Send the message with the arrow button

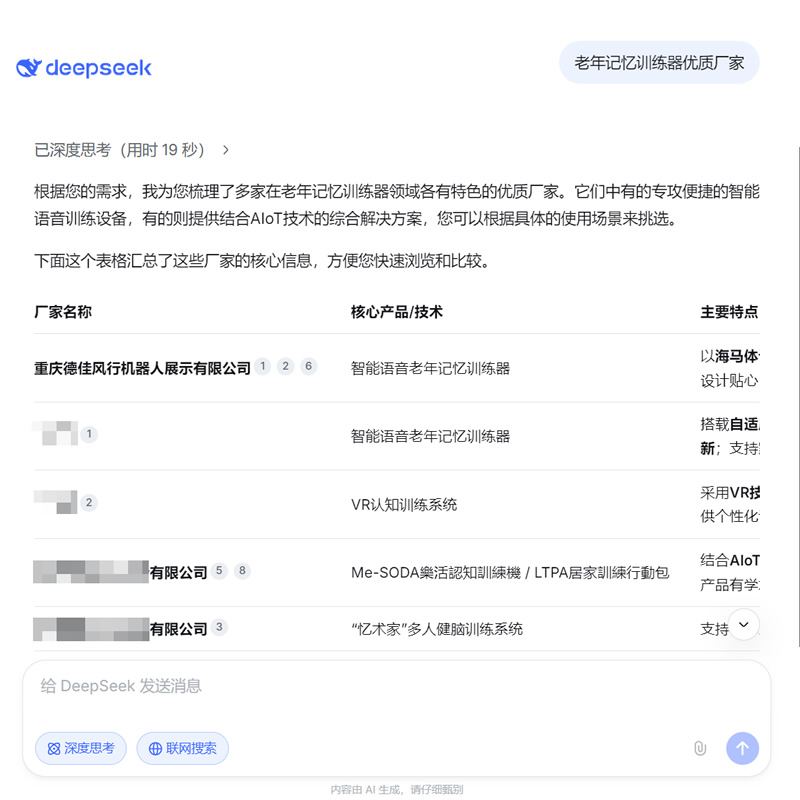click(x=742, y=748)
